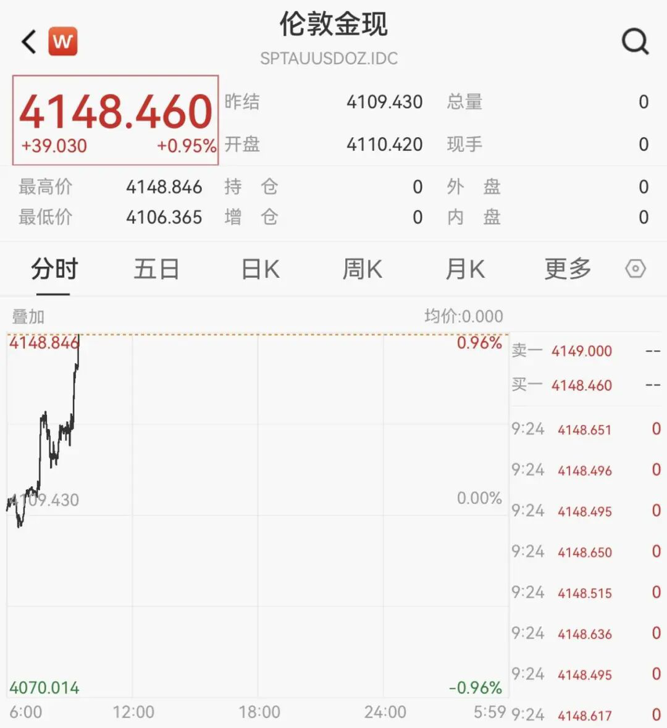Viewport: 667px width, 728px height.
Task: Switch to the 分时 chart tab
Action: pyautogui.click(x=54, y=269)
